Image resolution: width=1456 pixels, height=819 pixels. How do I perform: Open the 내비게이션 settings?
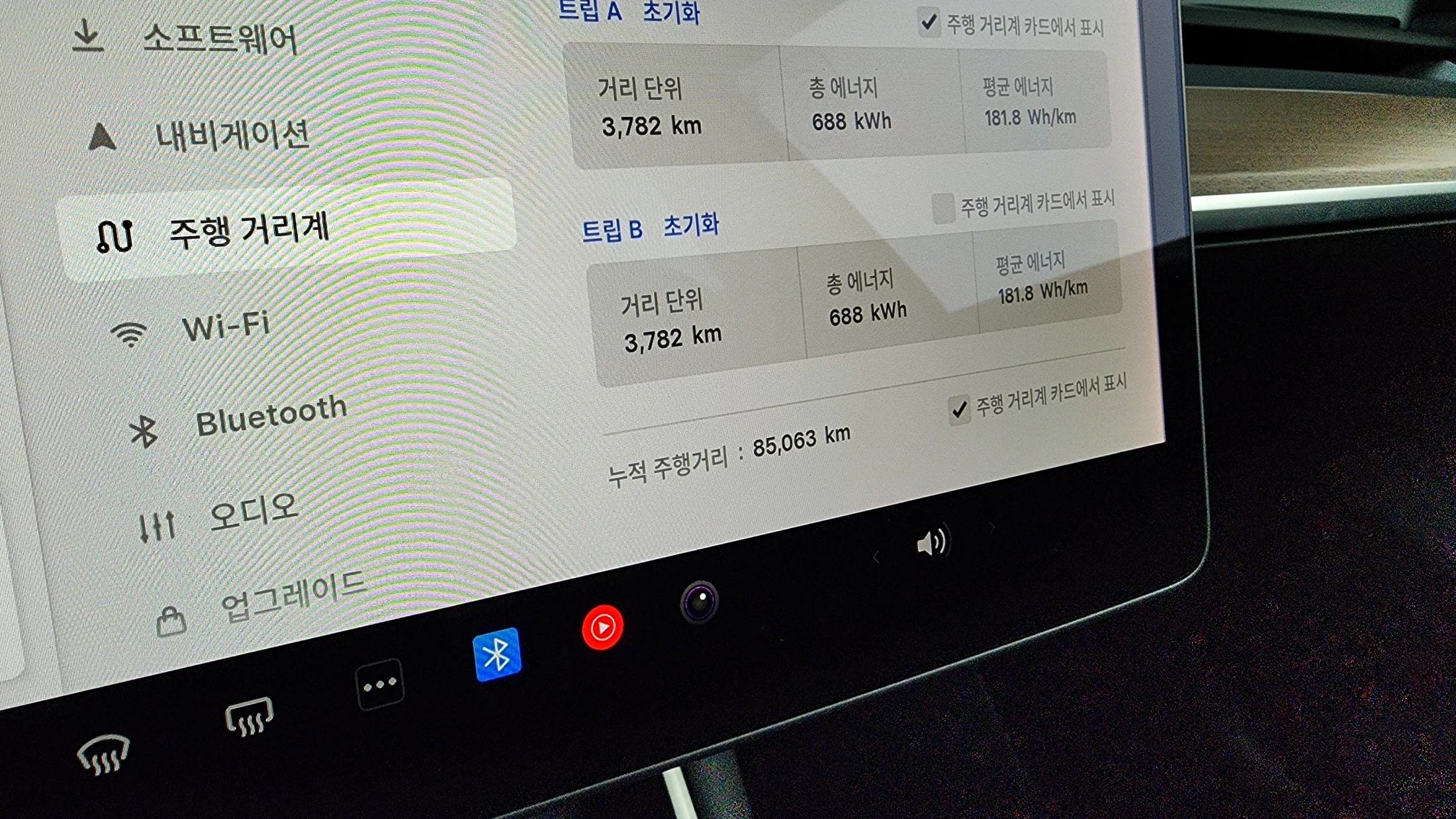pos(232,136)
